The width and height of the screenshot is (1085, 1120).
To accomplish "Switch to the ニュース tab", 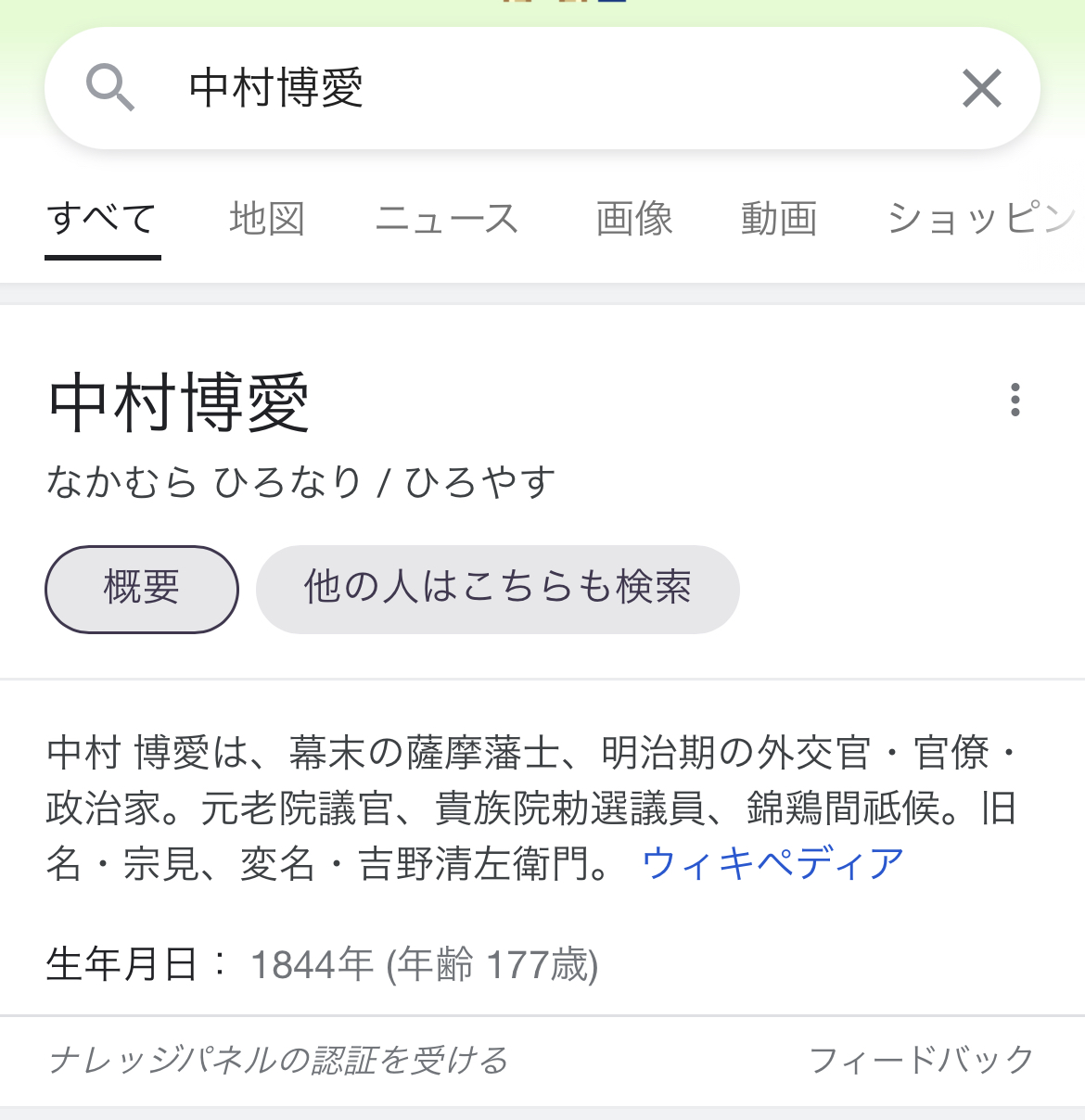I will pos(447,220).
